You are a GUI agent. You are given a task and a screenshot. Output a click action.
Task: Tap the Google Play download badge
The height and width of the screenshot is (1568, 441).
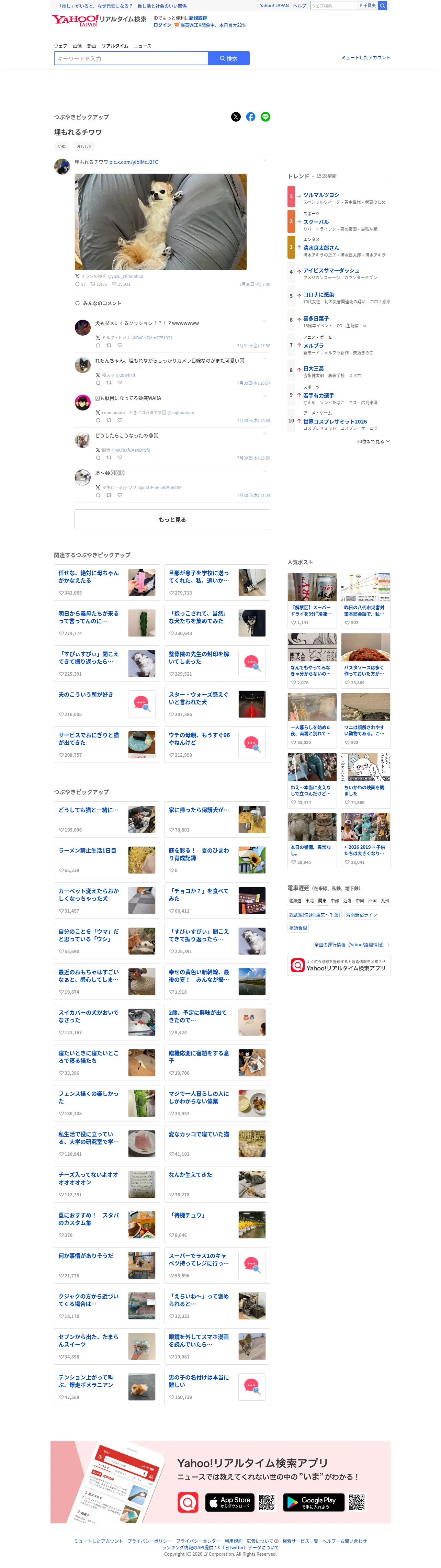click(314, 1502)
